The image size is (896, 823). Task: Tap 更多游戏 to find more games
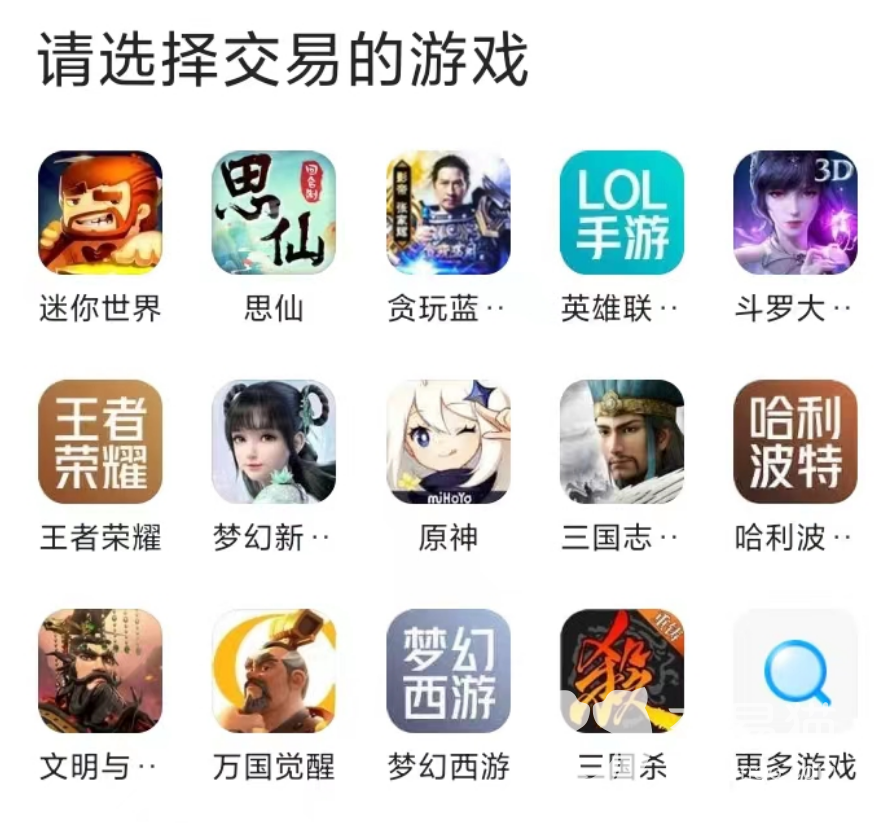795,670
